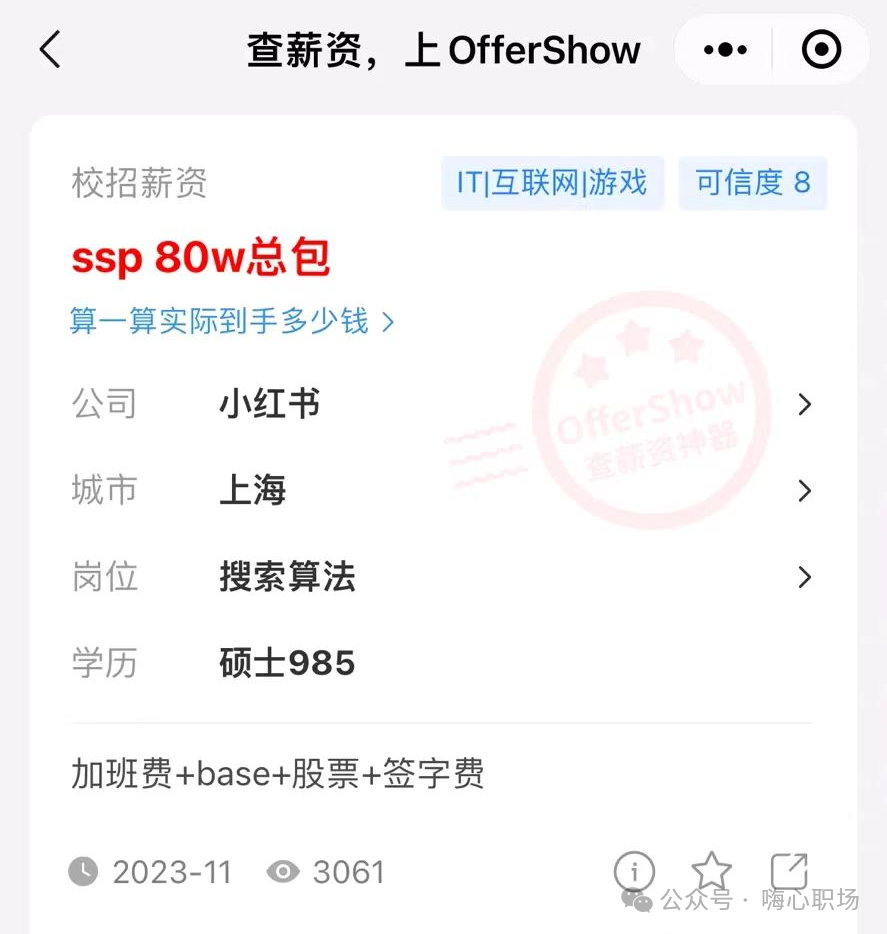Go back using the back arrow
The image size is (887, 934).
coord(50,49)
